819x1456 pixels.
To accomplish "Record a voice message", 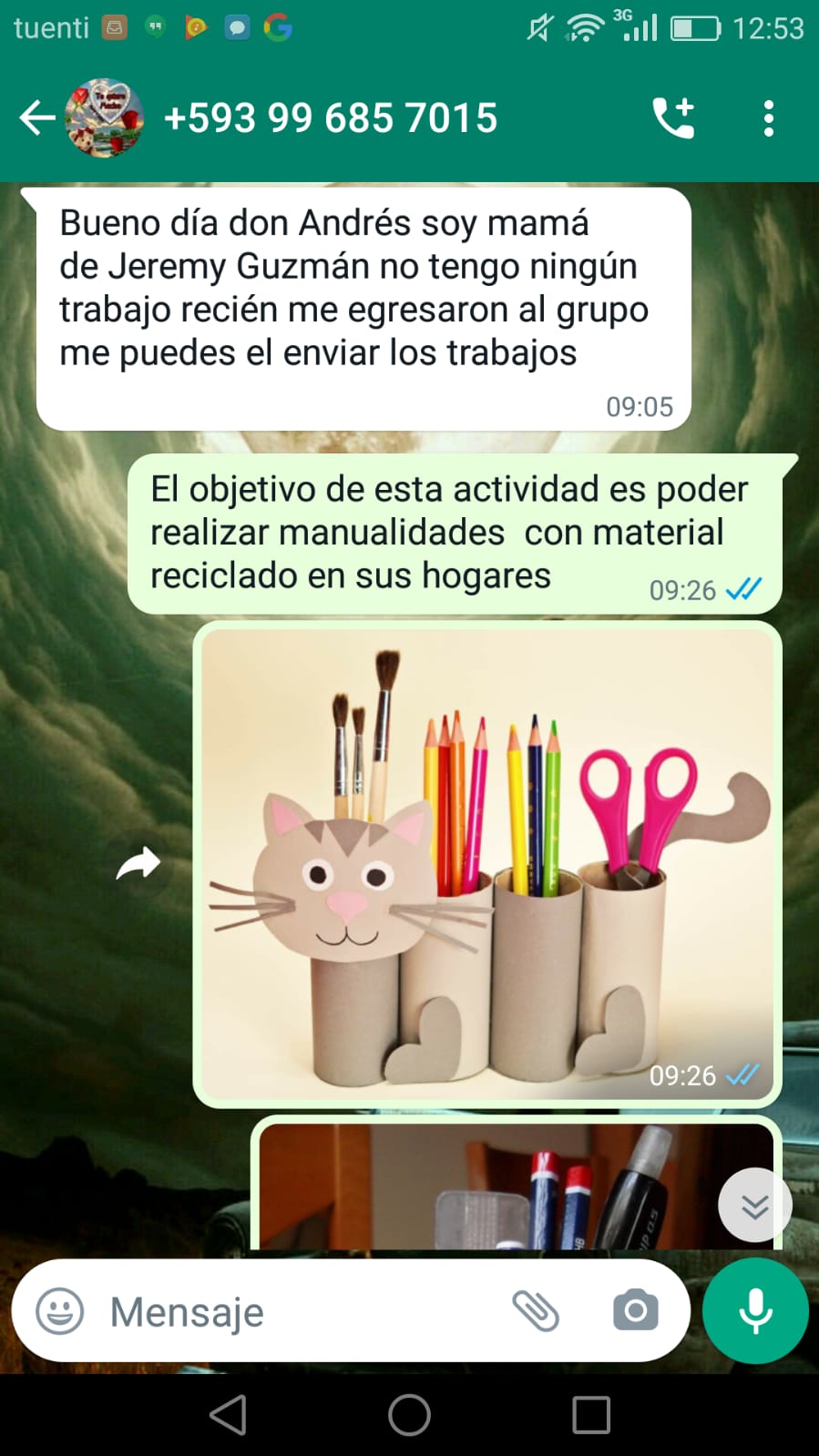I will tap(755, 1311).
